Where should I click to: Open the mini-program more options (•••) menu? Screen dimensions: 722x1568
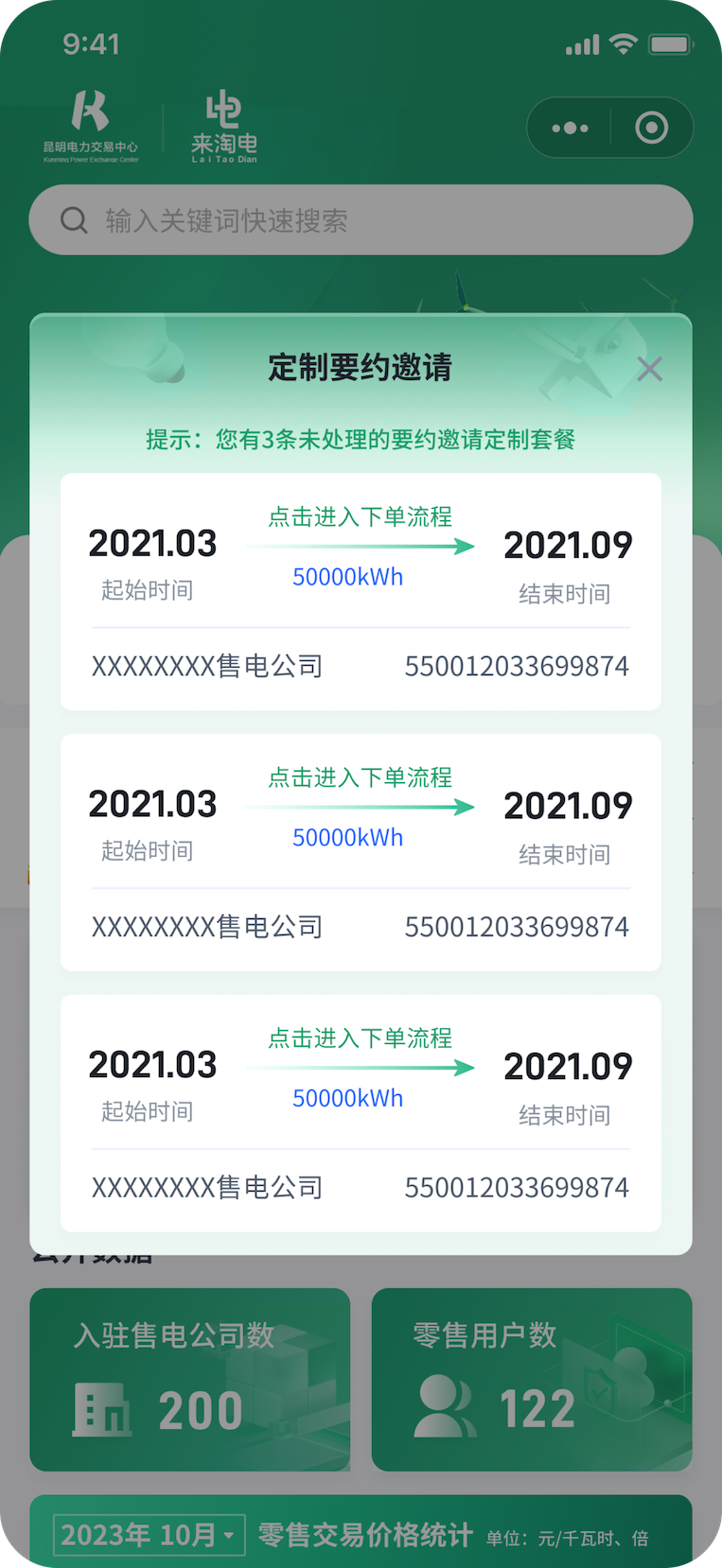pos(569,128)
